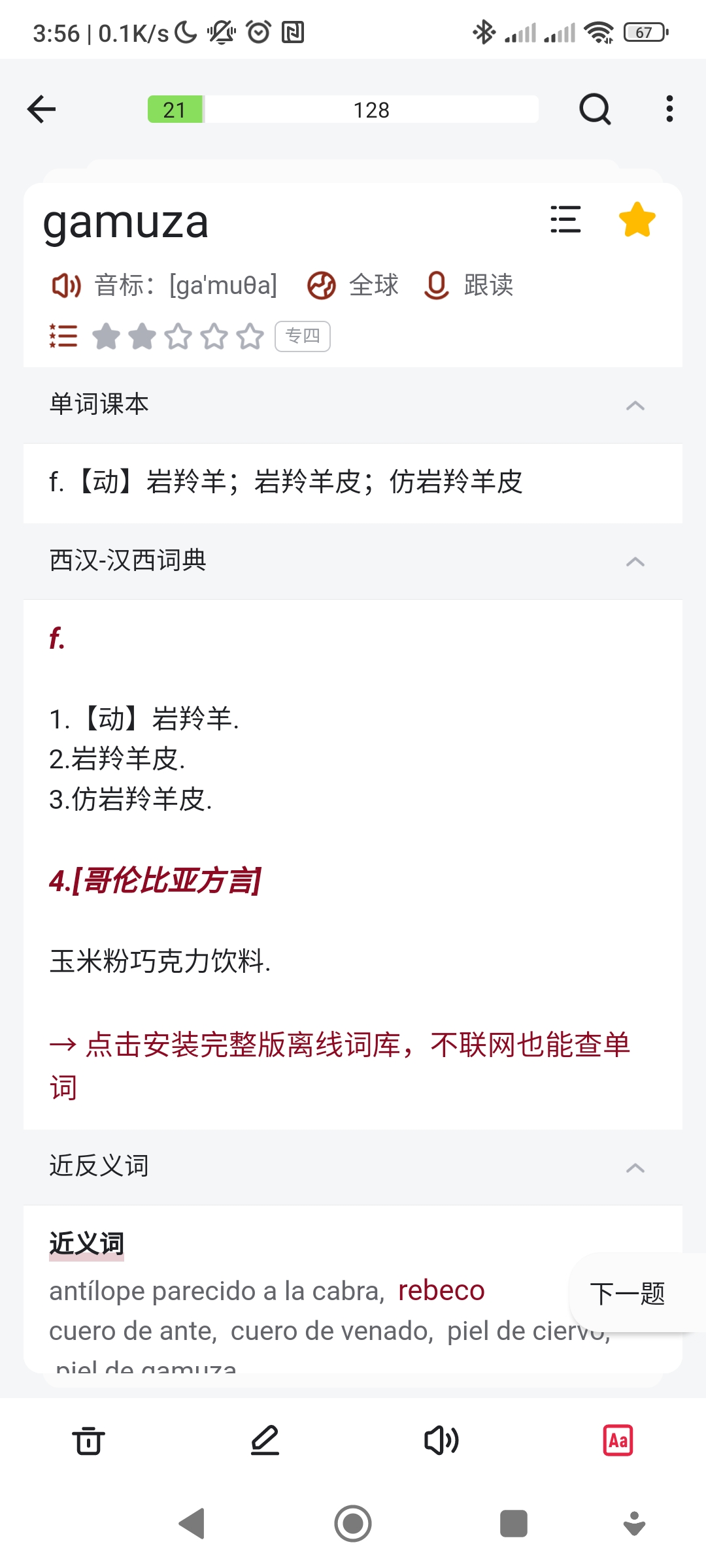Play the pronunciation next to 音标
Screen dimensions: 706x1568
coord(66,286)
